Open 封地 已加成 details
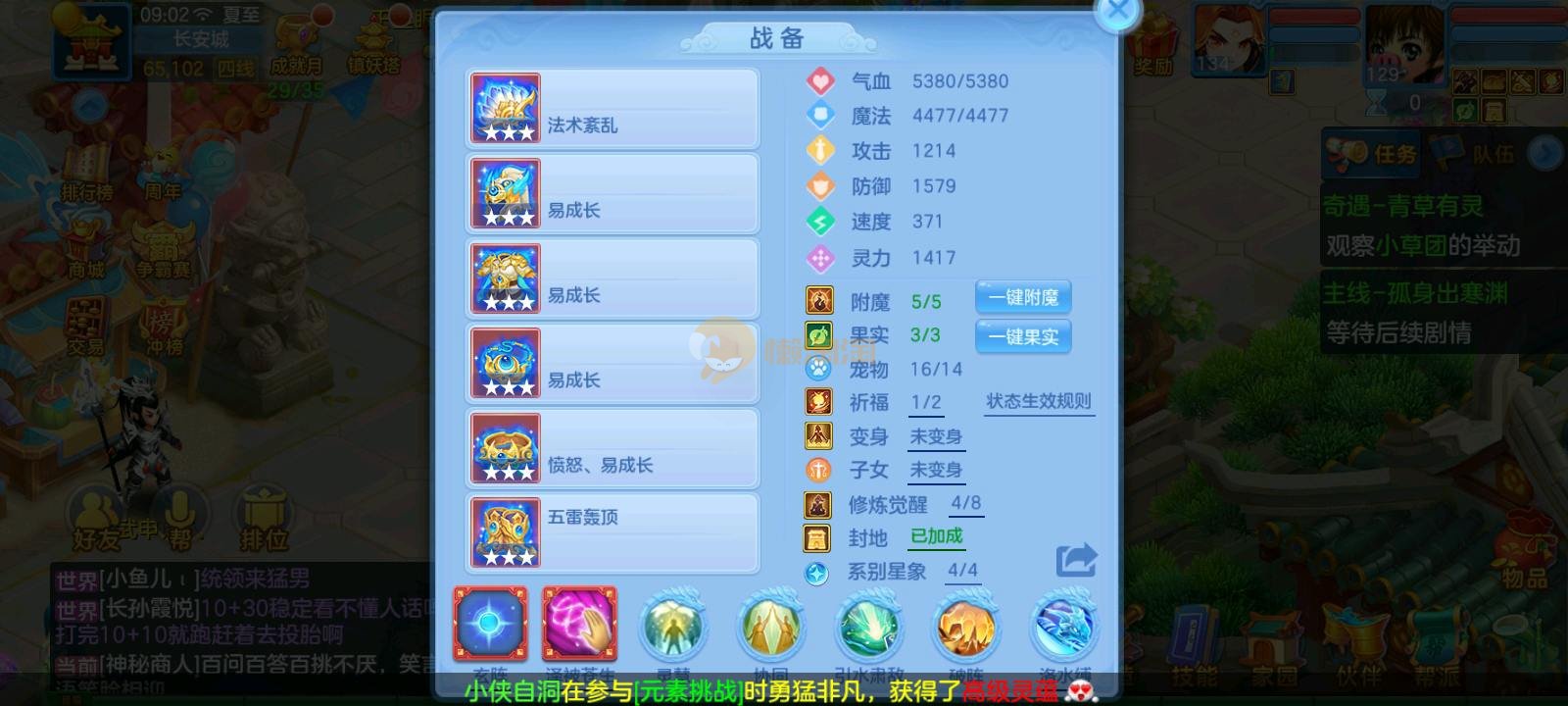The height and width of the screenshot is (706, 1568). coord(937,536)
